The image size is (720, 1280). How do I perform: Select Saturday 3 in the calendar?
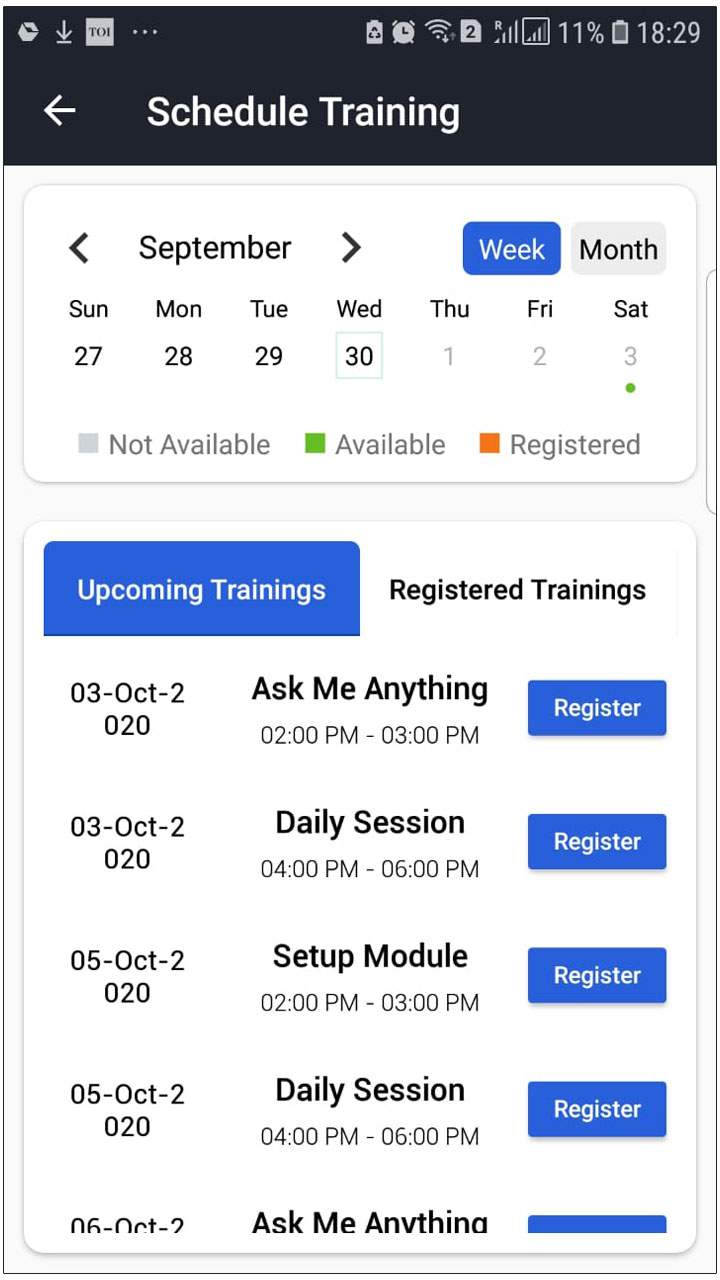pos(630,357)
